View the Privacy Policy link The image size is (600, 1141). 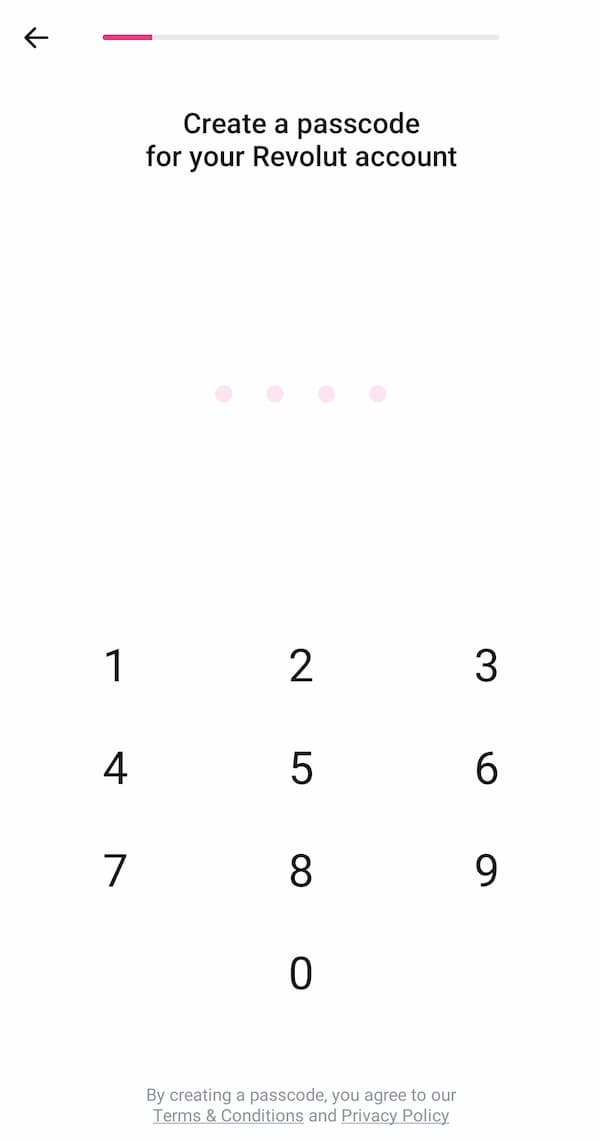[x=395, y=1115]
